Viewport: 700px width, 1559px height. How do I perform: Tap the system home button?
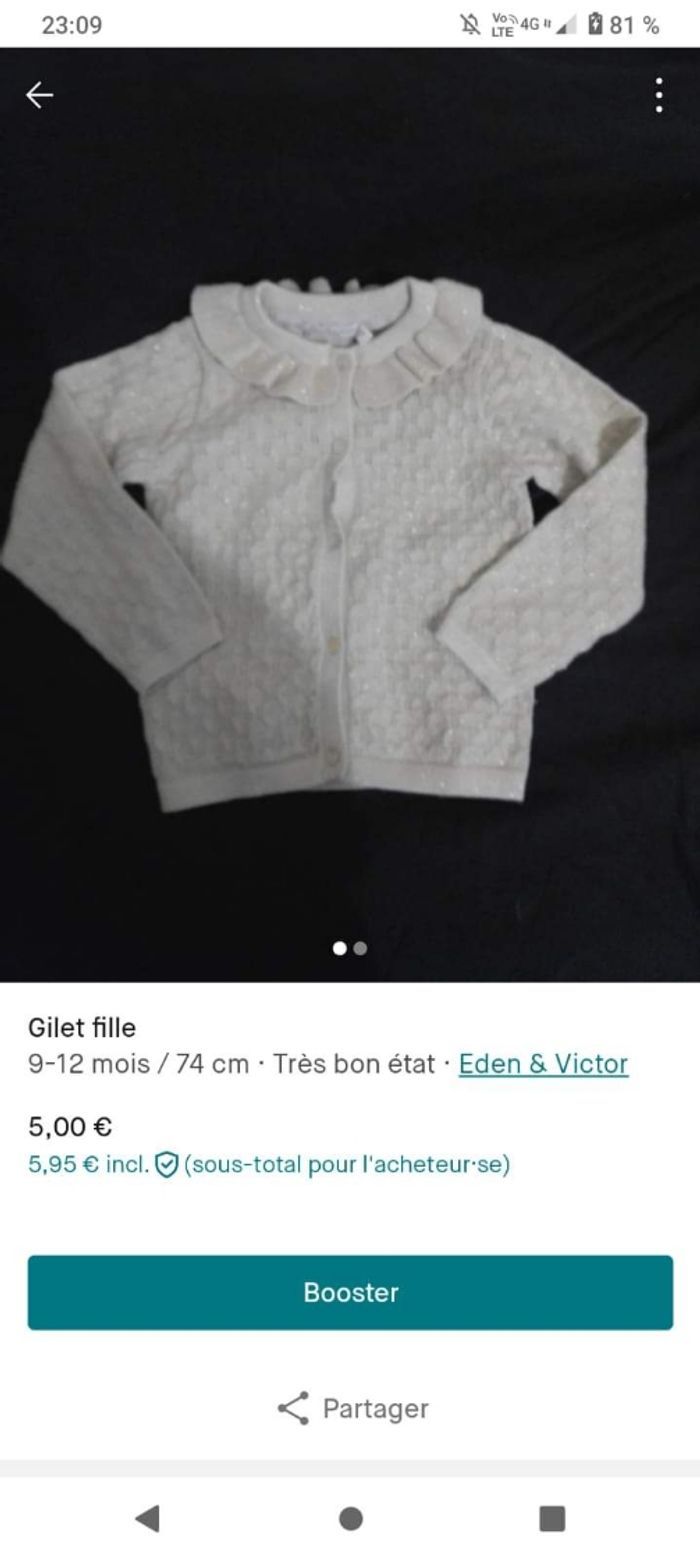click(x=350, y=1518)
